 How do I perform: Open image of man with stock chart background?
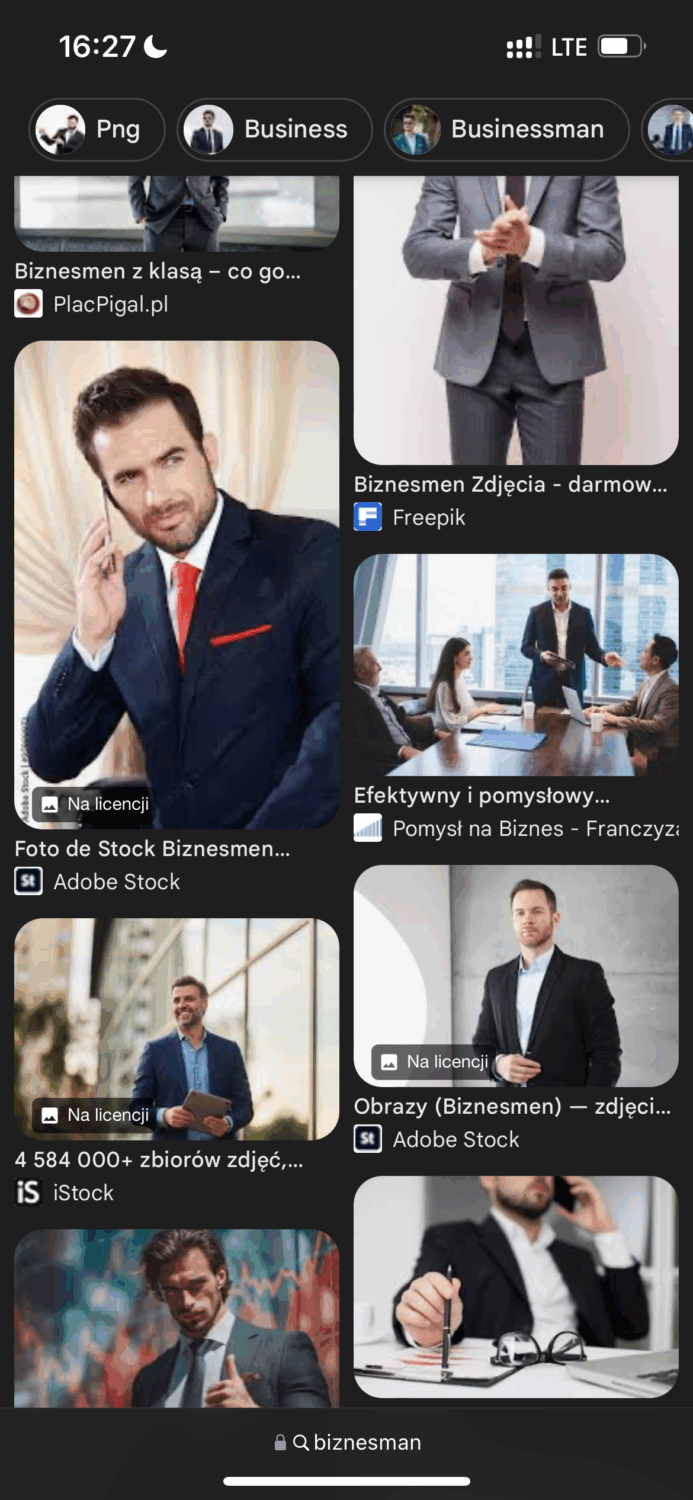tap(176, 1318)
